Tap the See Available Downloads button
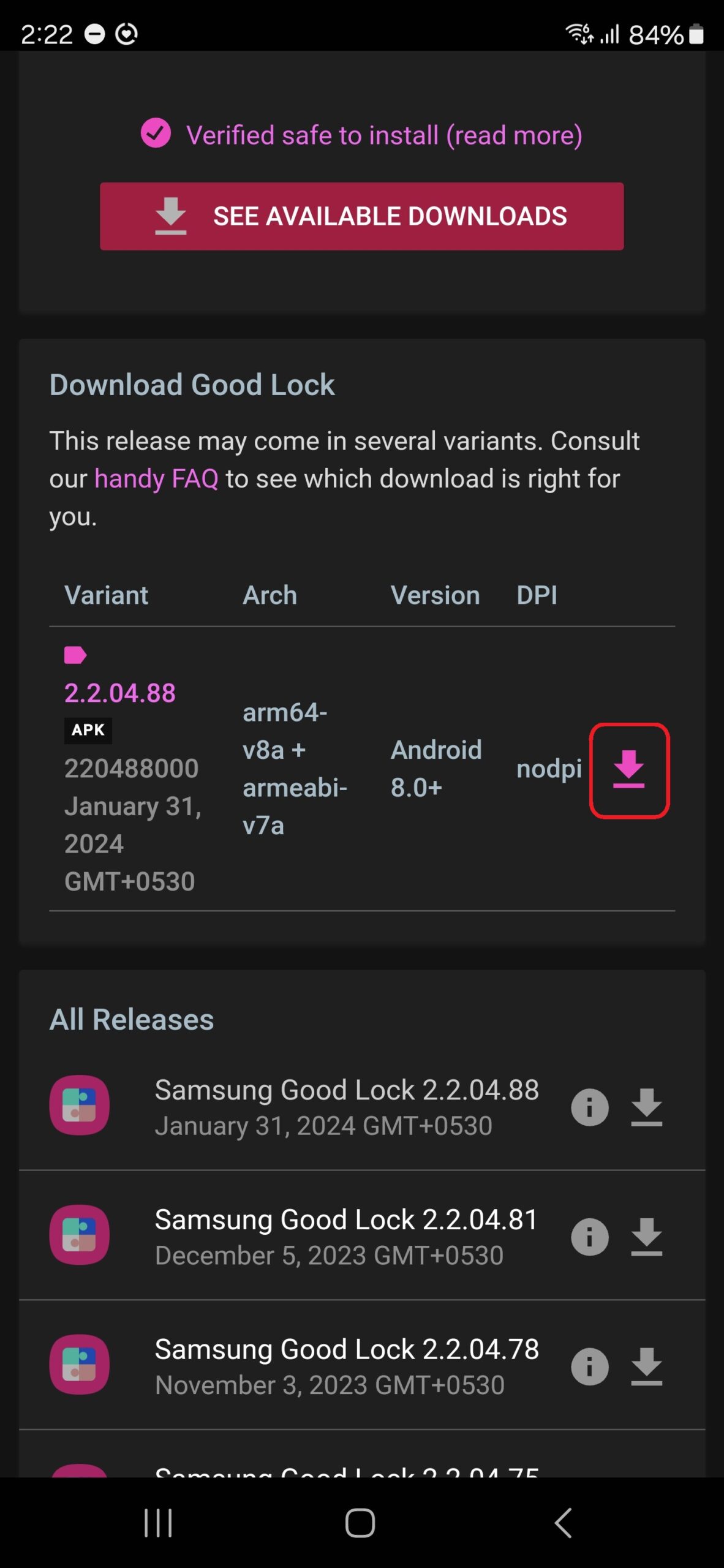This screenshot has height=1568, width=724. pyautogui.click(x=361, y=216)
